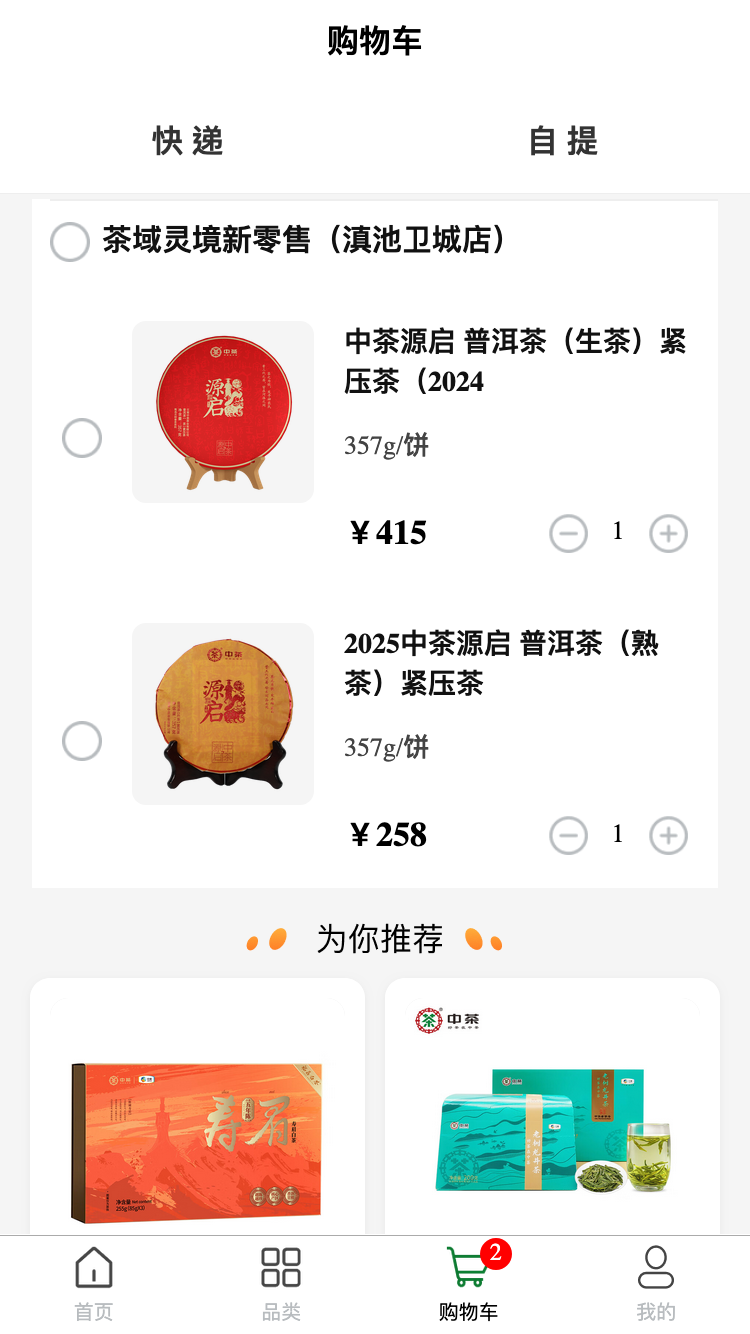Select the 中茶源启 raw tea item
750x1334 pixels.
[x=82, y=438]
